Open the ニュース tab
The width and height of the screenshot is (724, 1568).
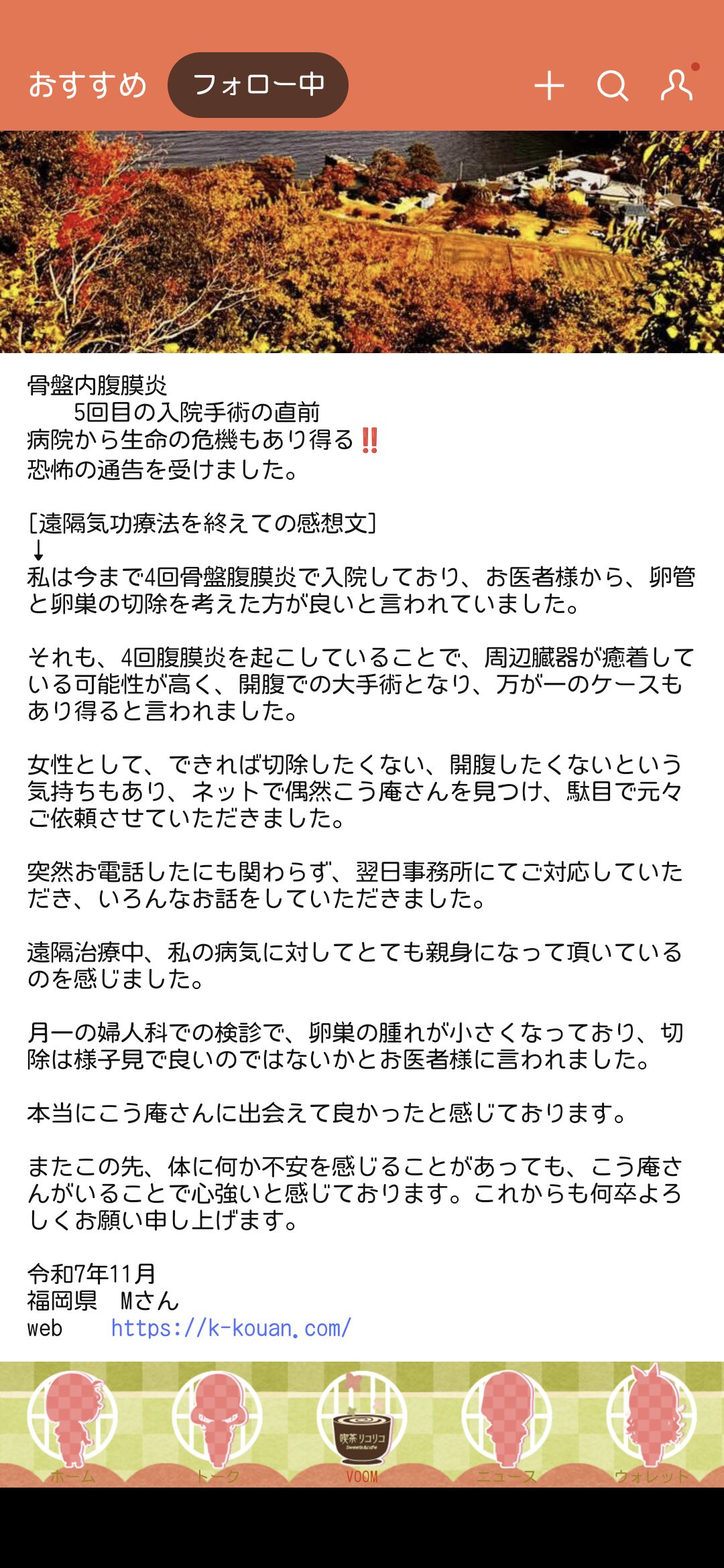point(507,1424)
